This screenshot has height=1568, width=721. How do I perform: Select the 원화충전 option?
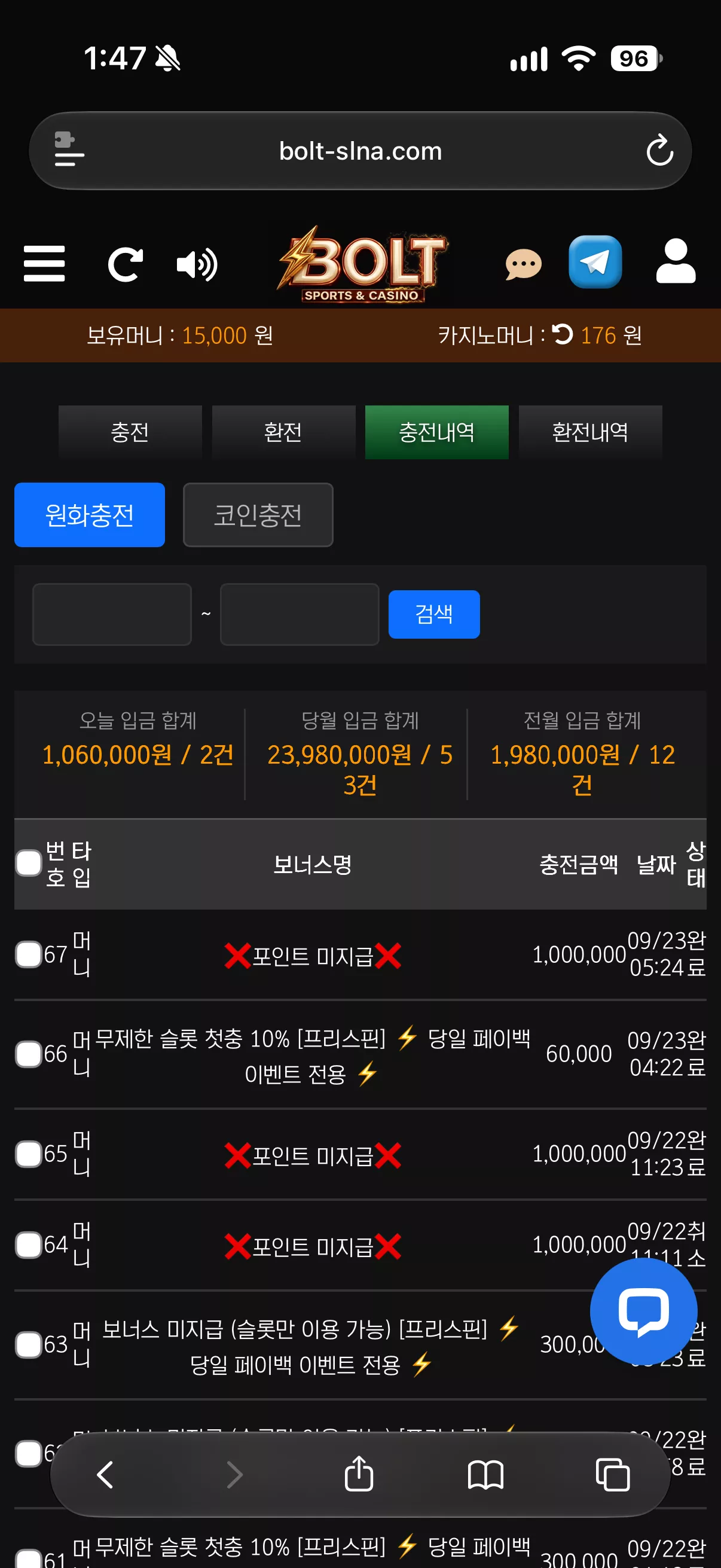[x=90, y=515]
